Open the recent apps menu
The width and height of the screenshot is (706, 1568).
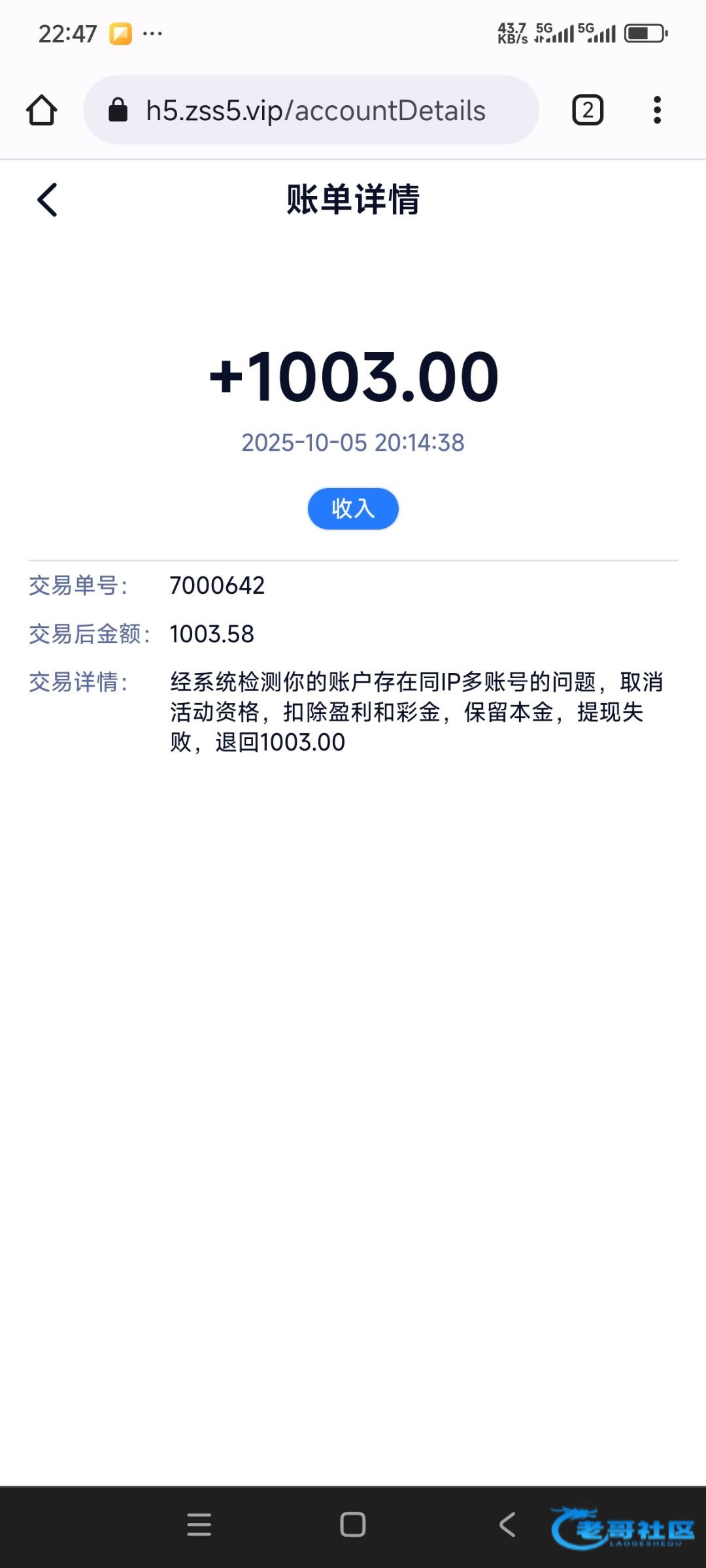click(x=199, y=1524)
